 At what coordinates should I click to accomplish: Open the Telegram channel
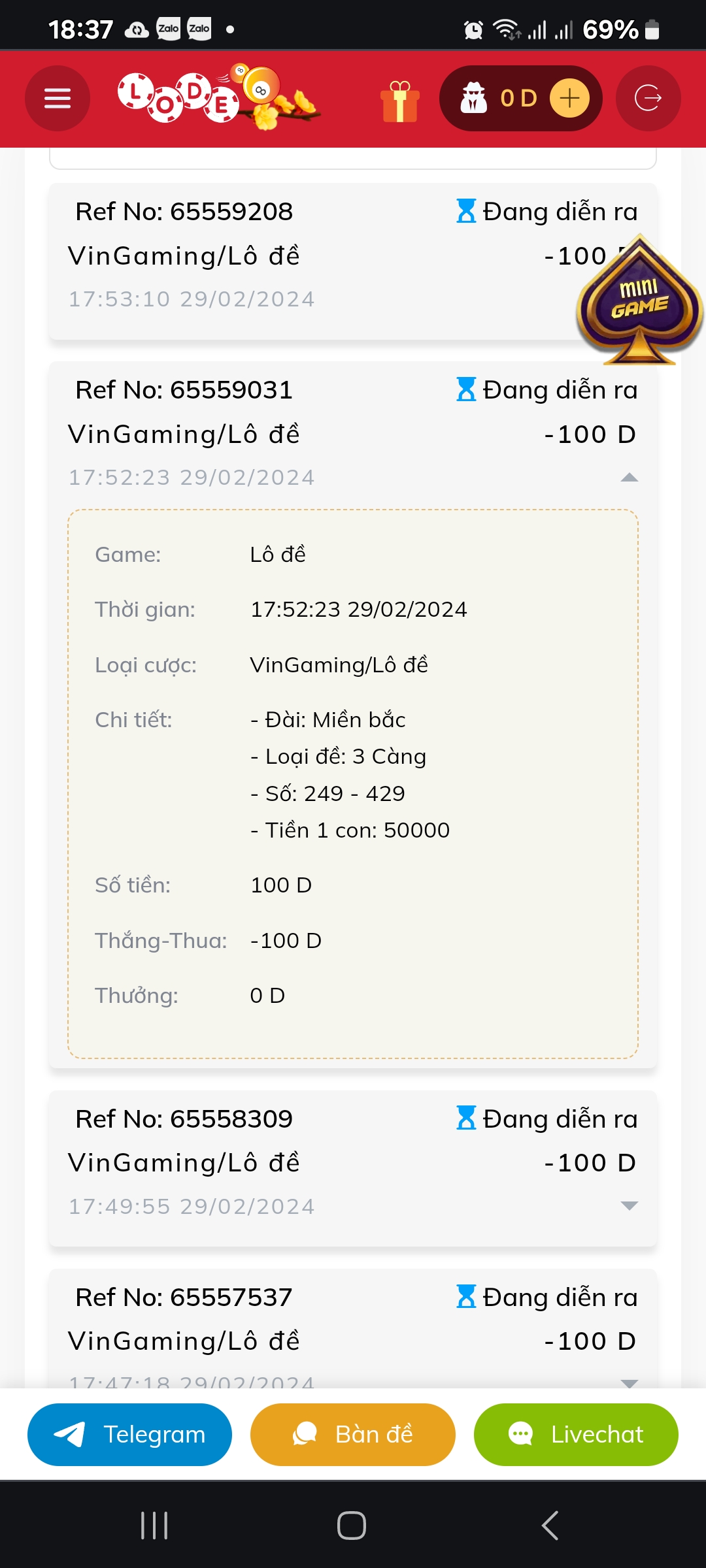point(129,1435)
